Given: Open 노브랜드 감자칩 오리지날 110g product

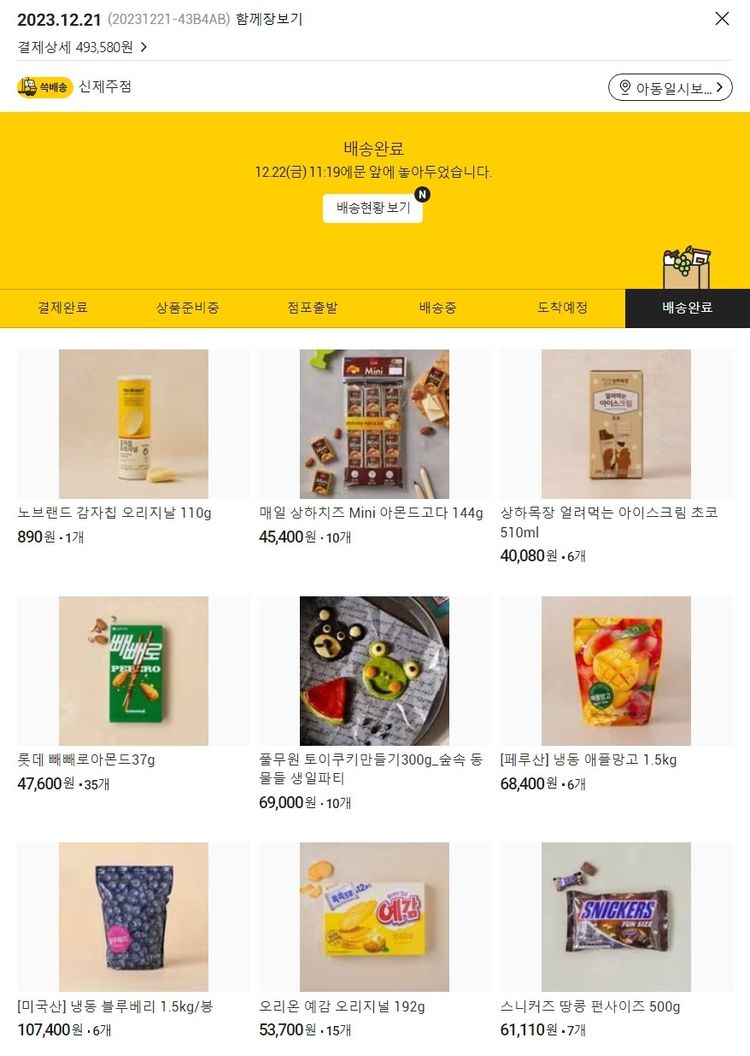Looking at the screenshot, I should click(x=133, y=424).
